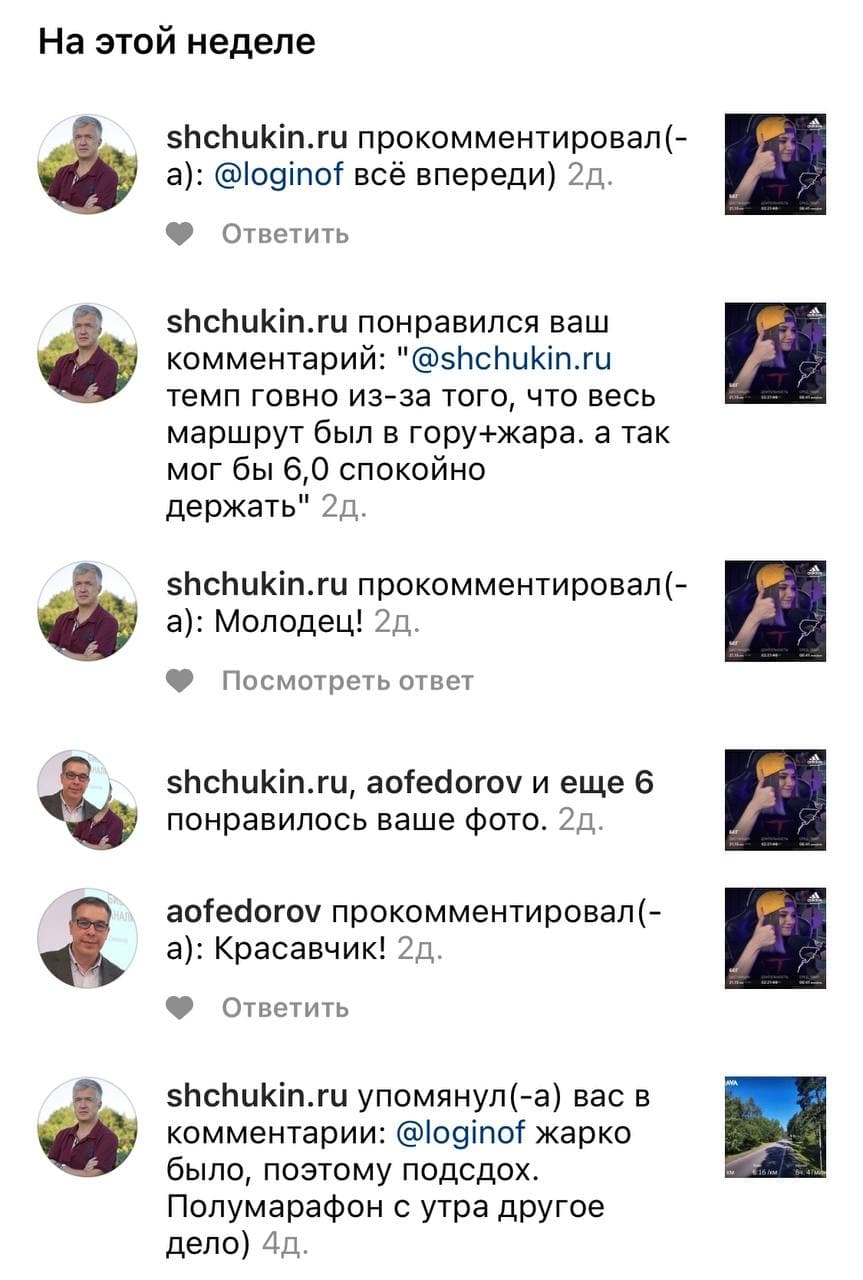Open the @loginof mention in "всё впереди)" comment
This screenshot has width=863, height=1280.
[280, 175]
